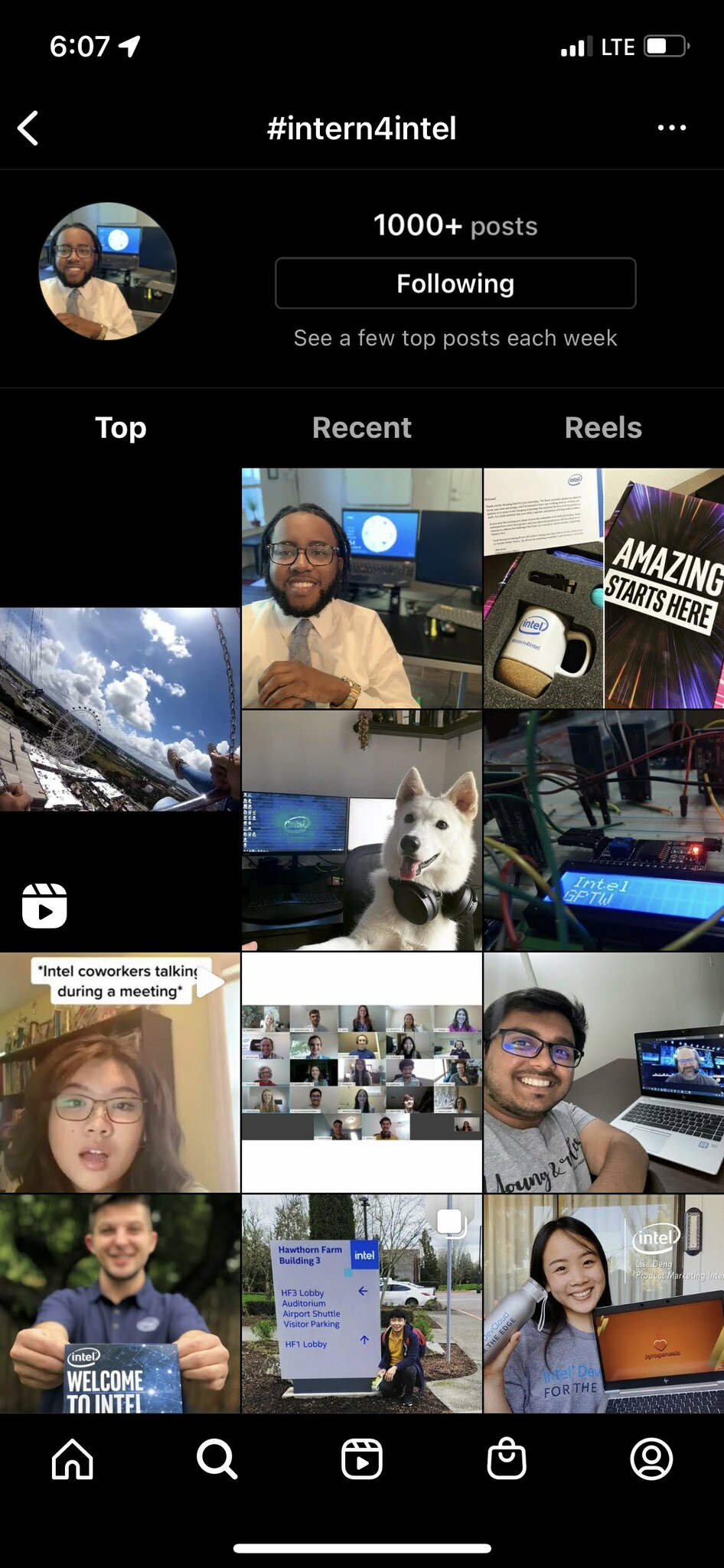
Task: Open the three-dot overflow menu
Action: [671, 128]
